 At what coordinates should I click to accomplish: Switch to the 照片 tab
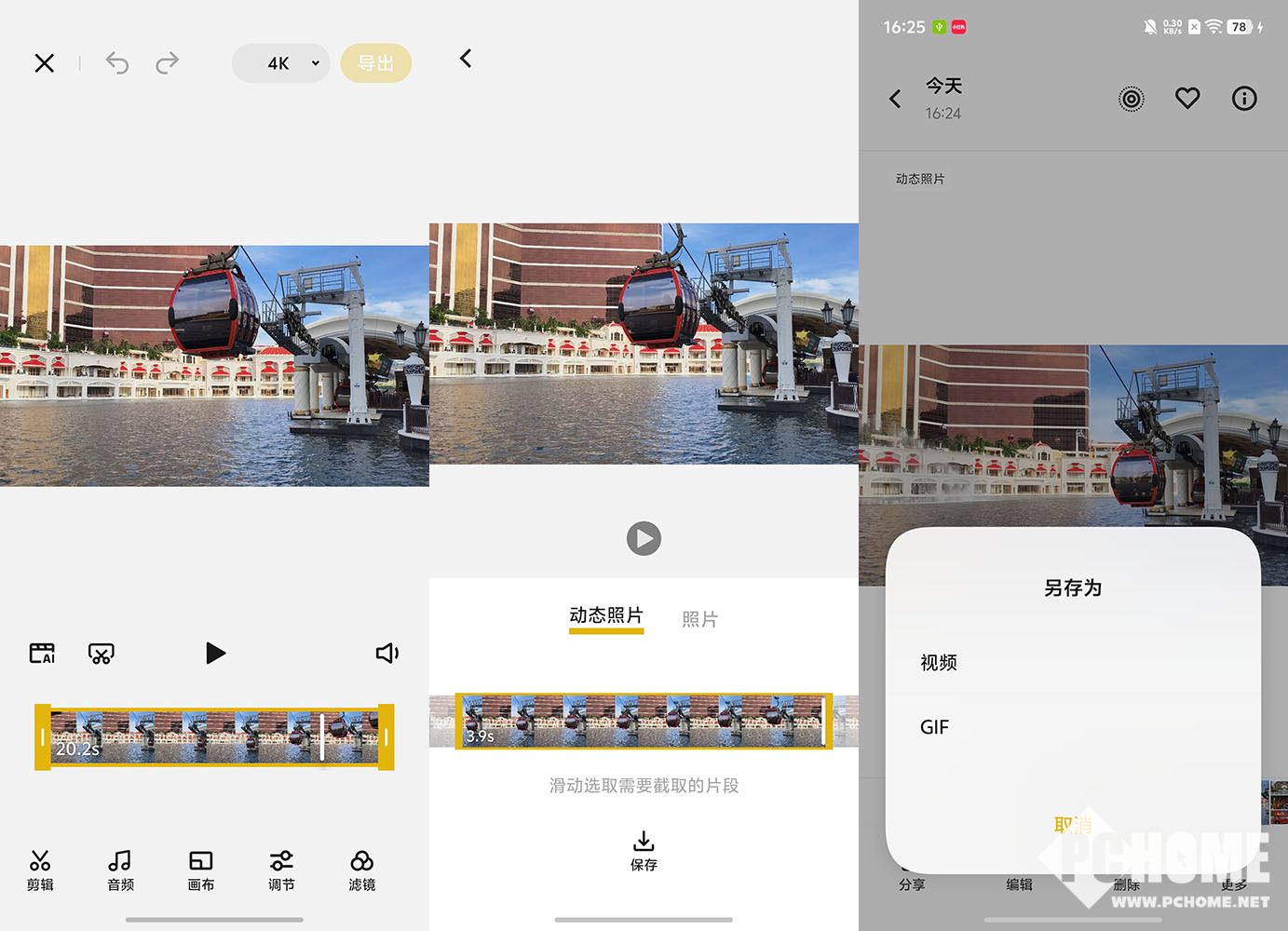[x=699, y=619]
